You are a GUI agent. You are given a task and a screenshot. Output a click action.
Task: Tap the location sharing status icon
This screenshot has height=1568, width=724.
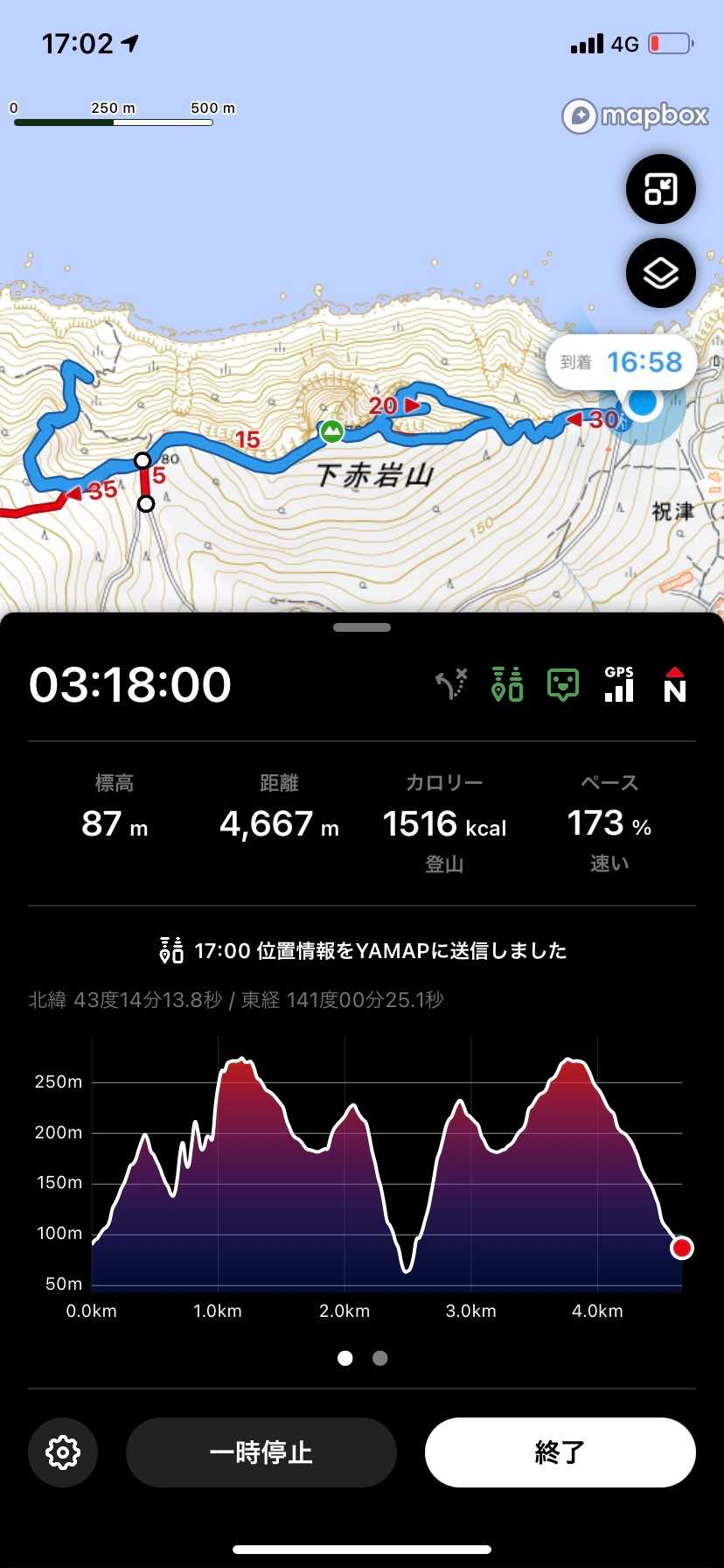point(507,684)
